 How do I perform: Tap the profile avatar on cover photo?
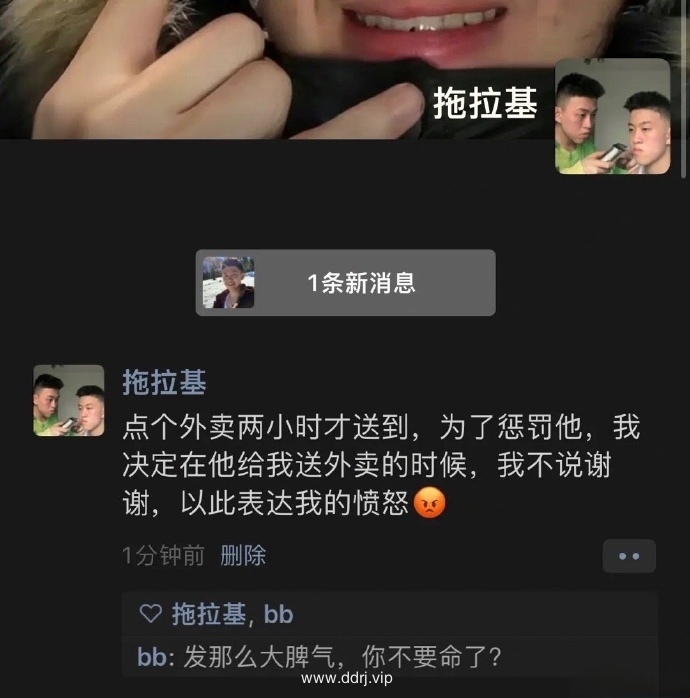(612, 116)
